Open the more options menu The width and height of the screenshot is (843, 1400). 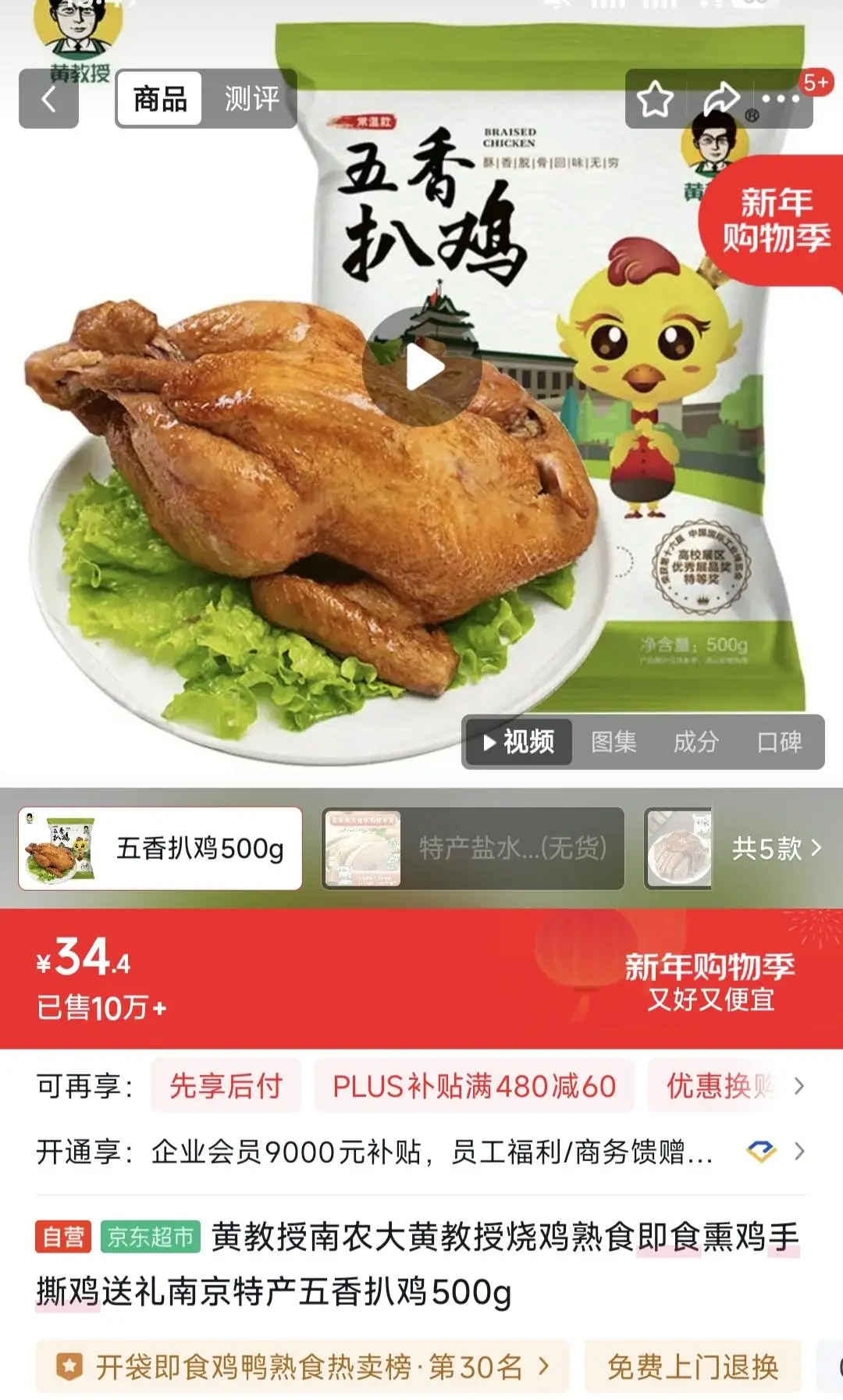pyautogui.click(x=781, y=99)
